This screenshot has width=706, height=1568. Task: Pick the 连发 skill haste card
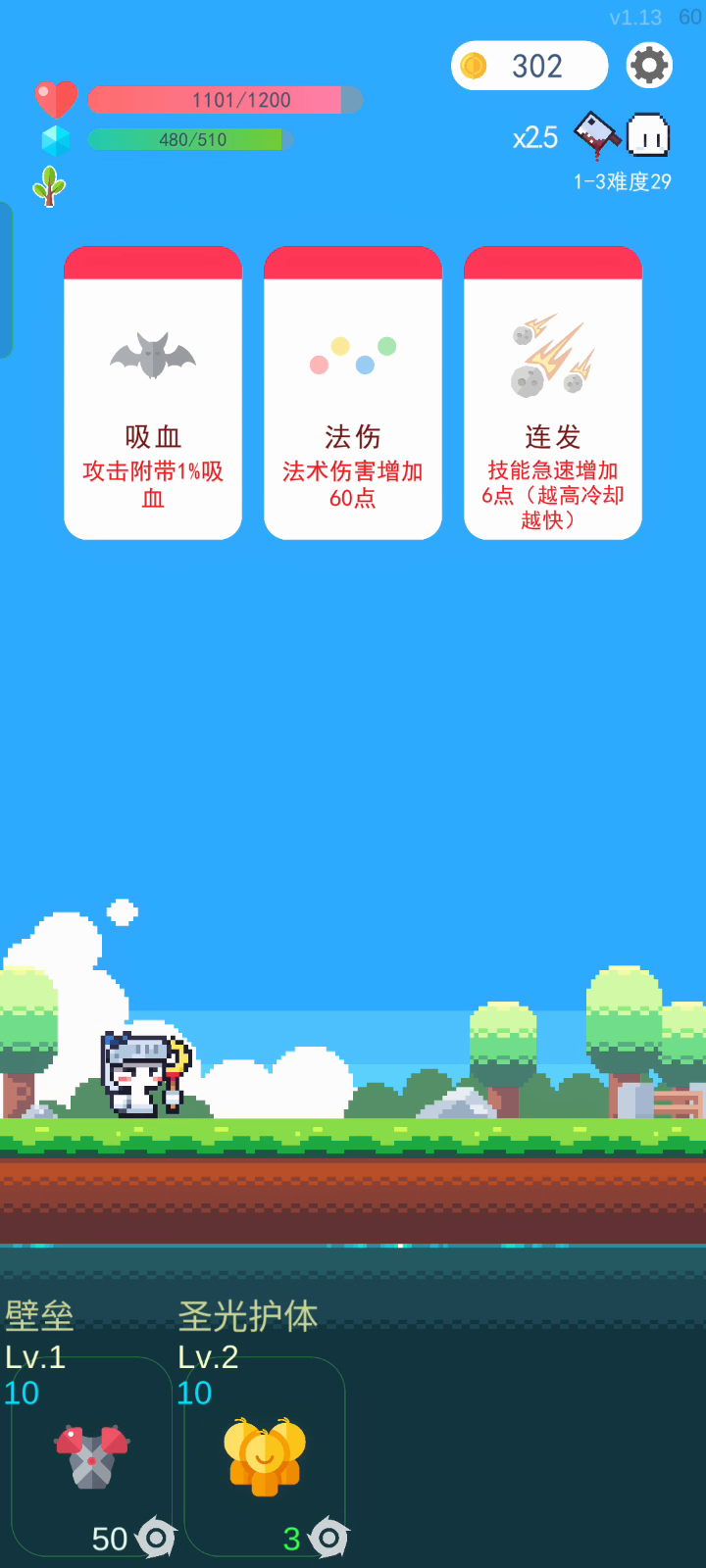[553, 393]
